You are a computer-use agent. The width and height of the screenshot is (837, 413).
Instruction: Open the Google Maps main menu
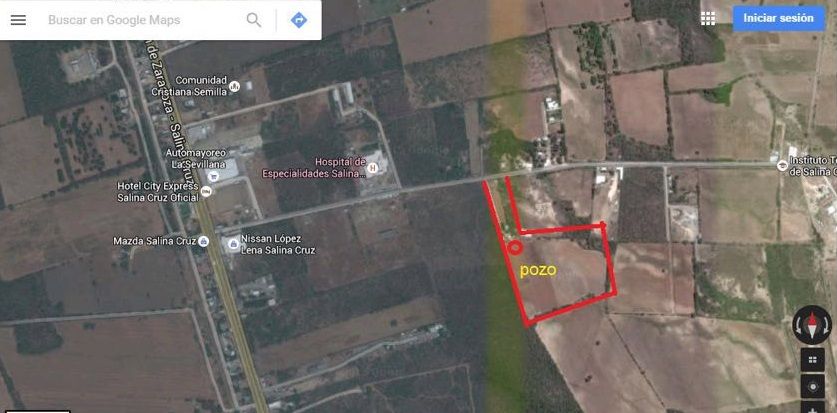click(18, 20)
